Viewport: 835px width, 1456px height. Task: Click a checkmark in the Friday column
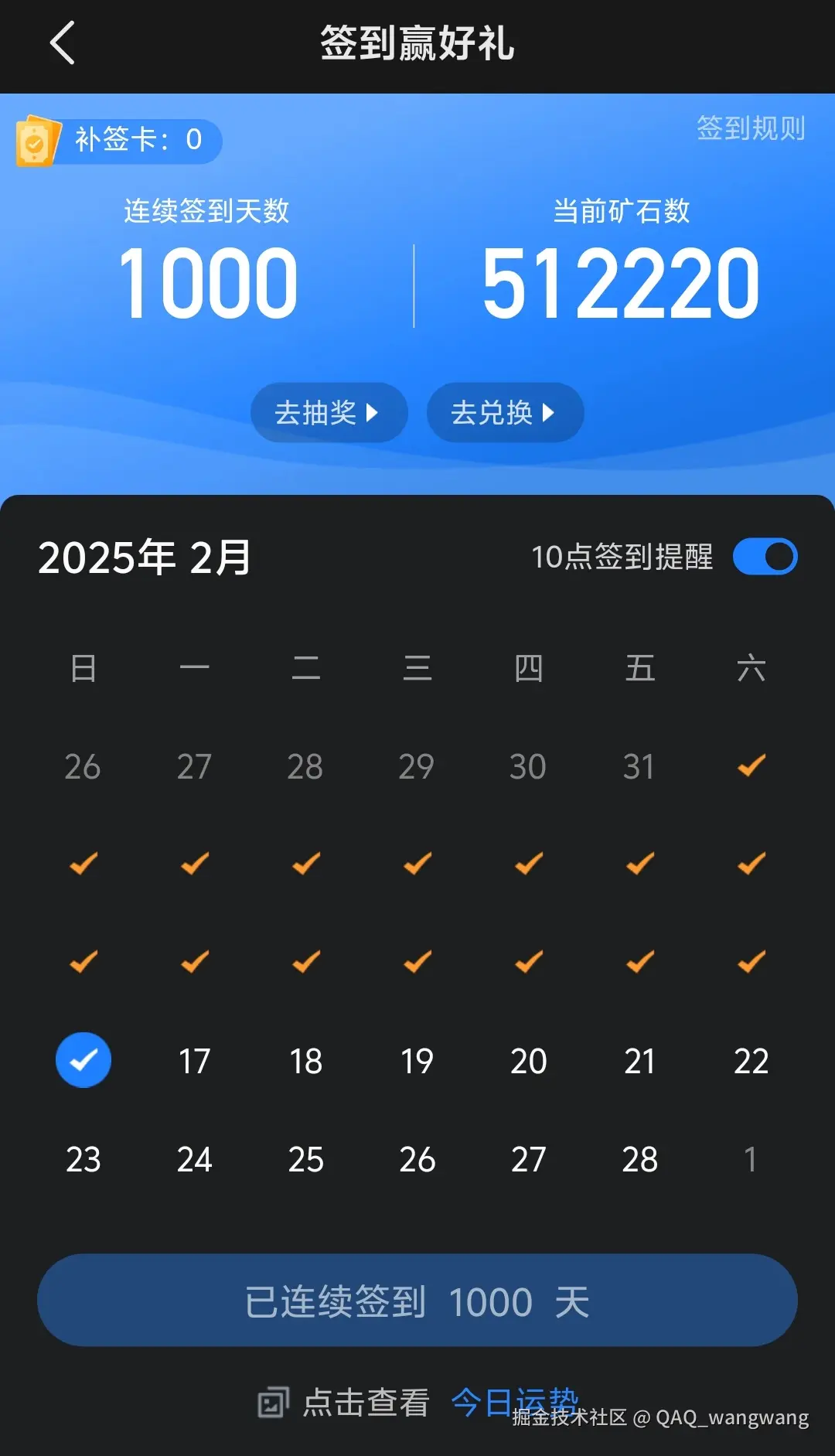point(639,864)
